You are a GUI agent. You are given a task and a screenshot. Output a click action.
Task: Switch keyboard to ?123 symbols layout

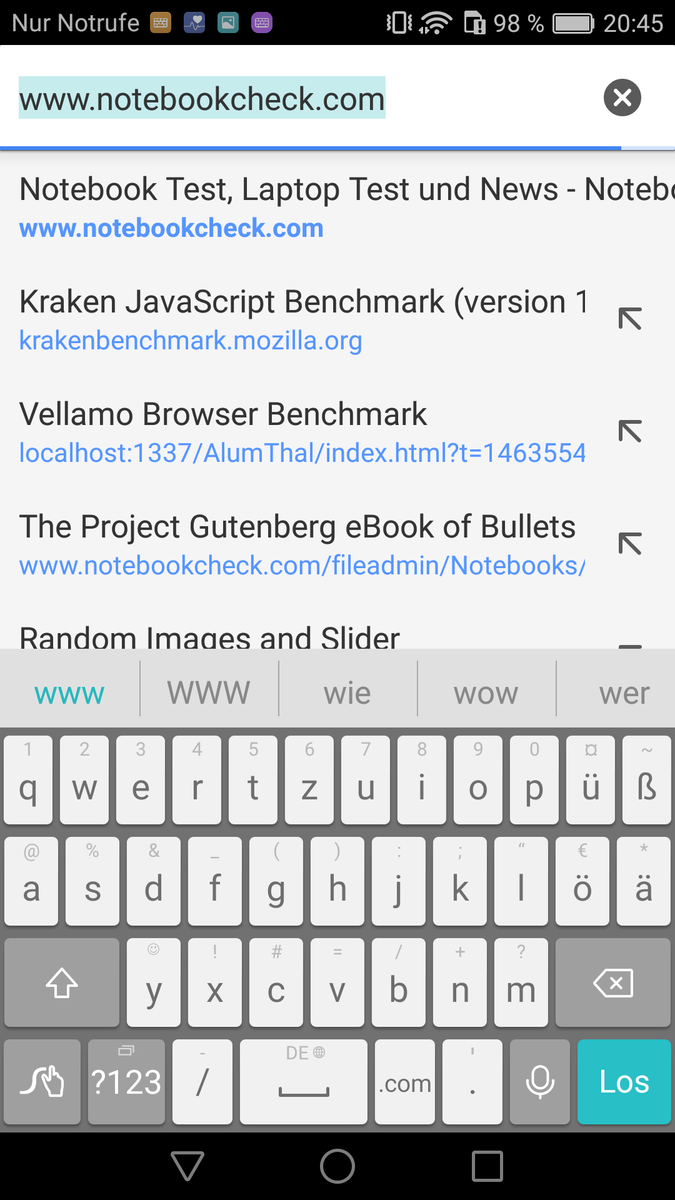tap(126, 1082)
